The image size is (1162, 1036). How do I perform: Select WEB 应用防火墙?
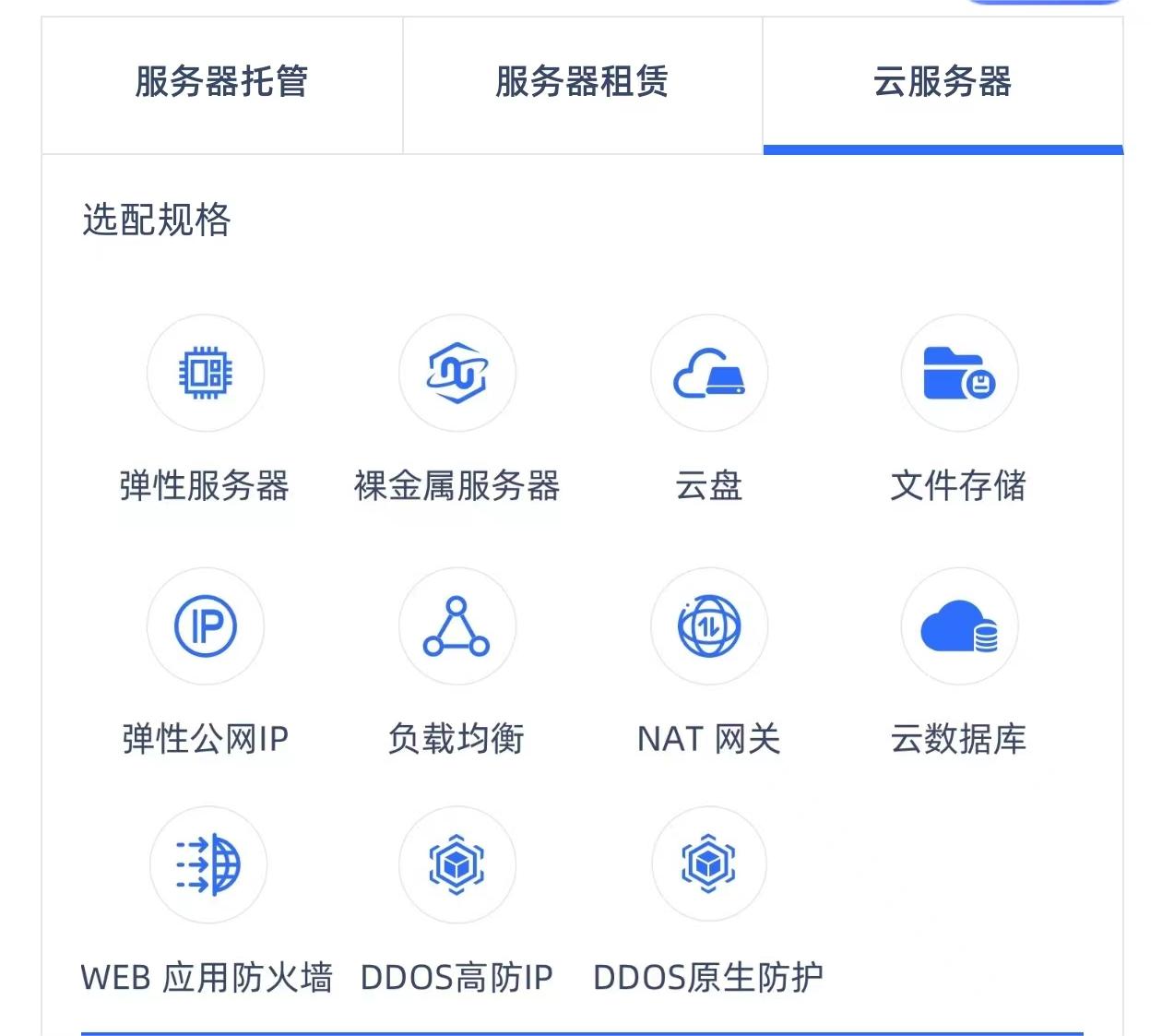(x=207, y=865)
